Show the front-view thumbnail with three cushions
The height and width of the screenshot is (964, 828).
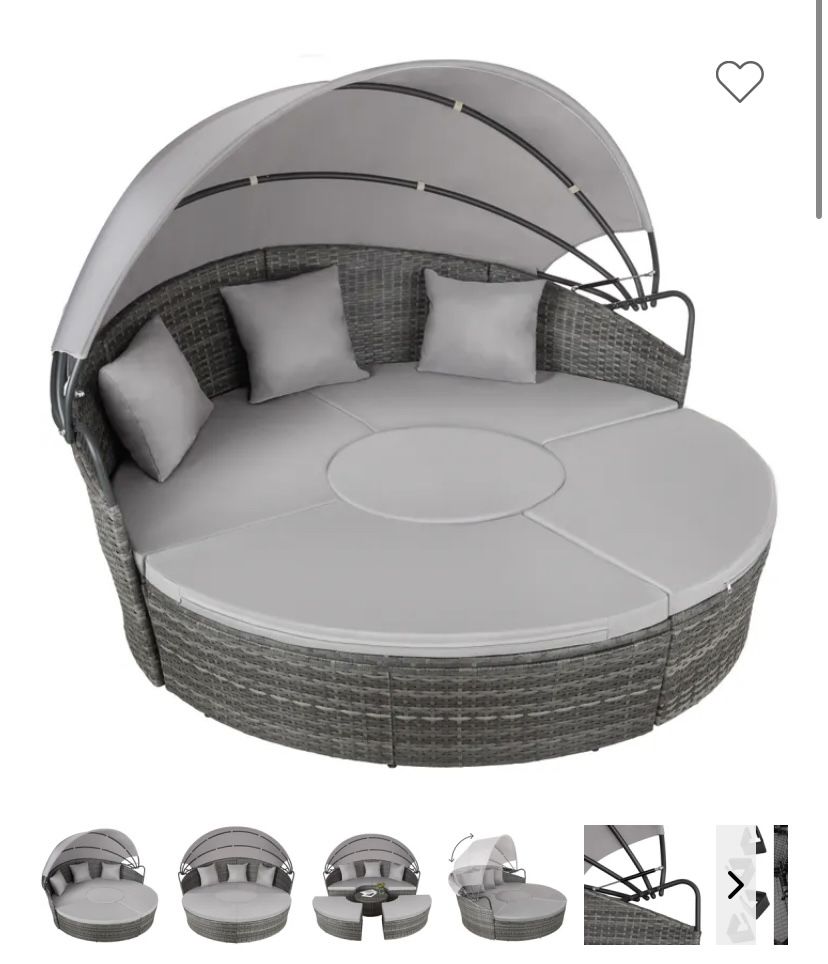point(236,885)
